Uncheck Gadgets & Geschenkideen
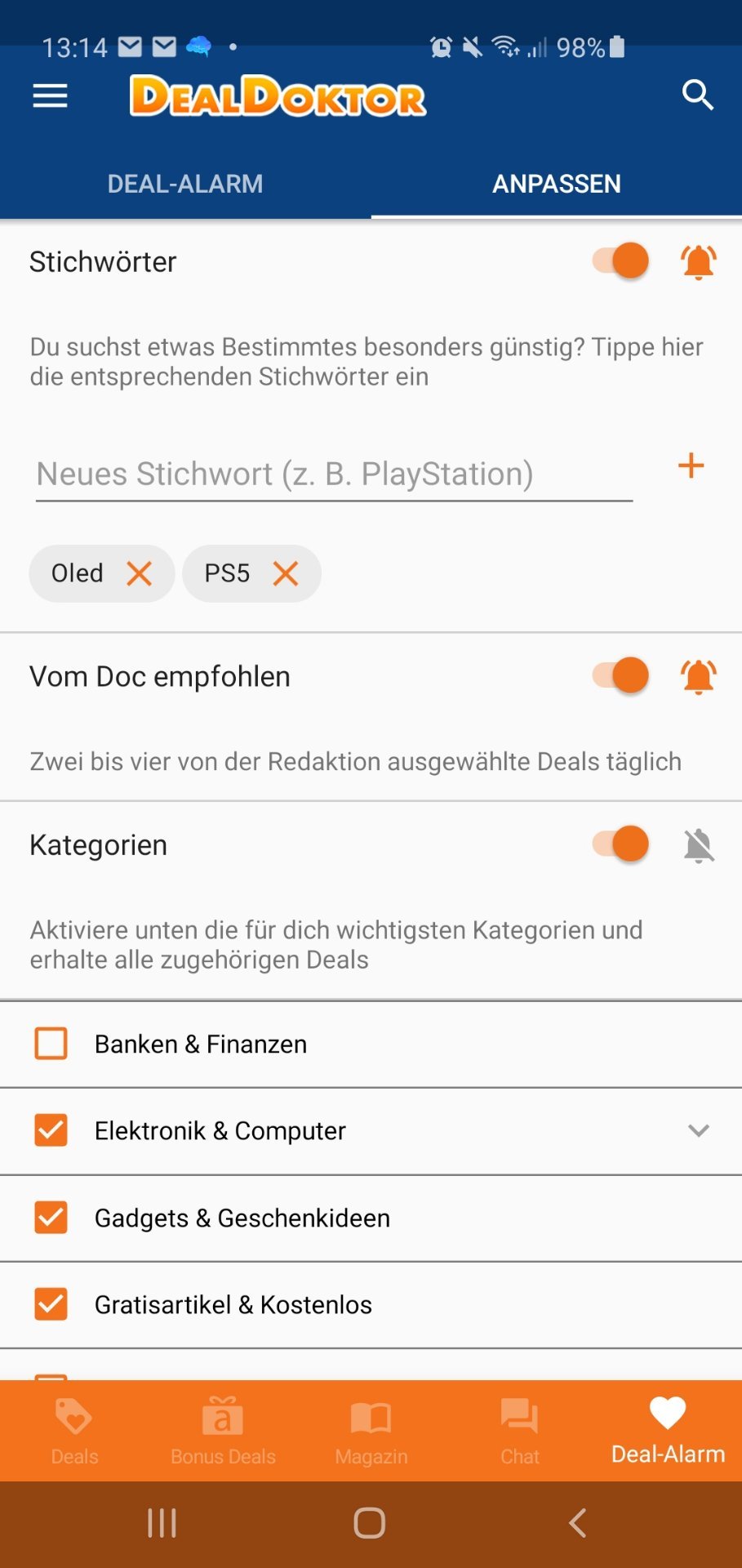Image resolution: width=742 pixels, height=1568 pixels. tap(51, 1217)
